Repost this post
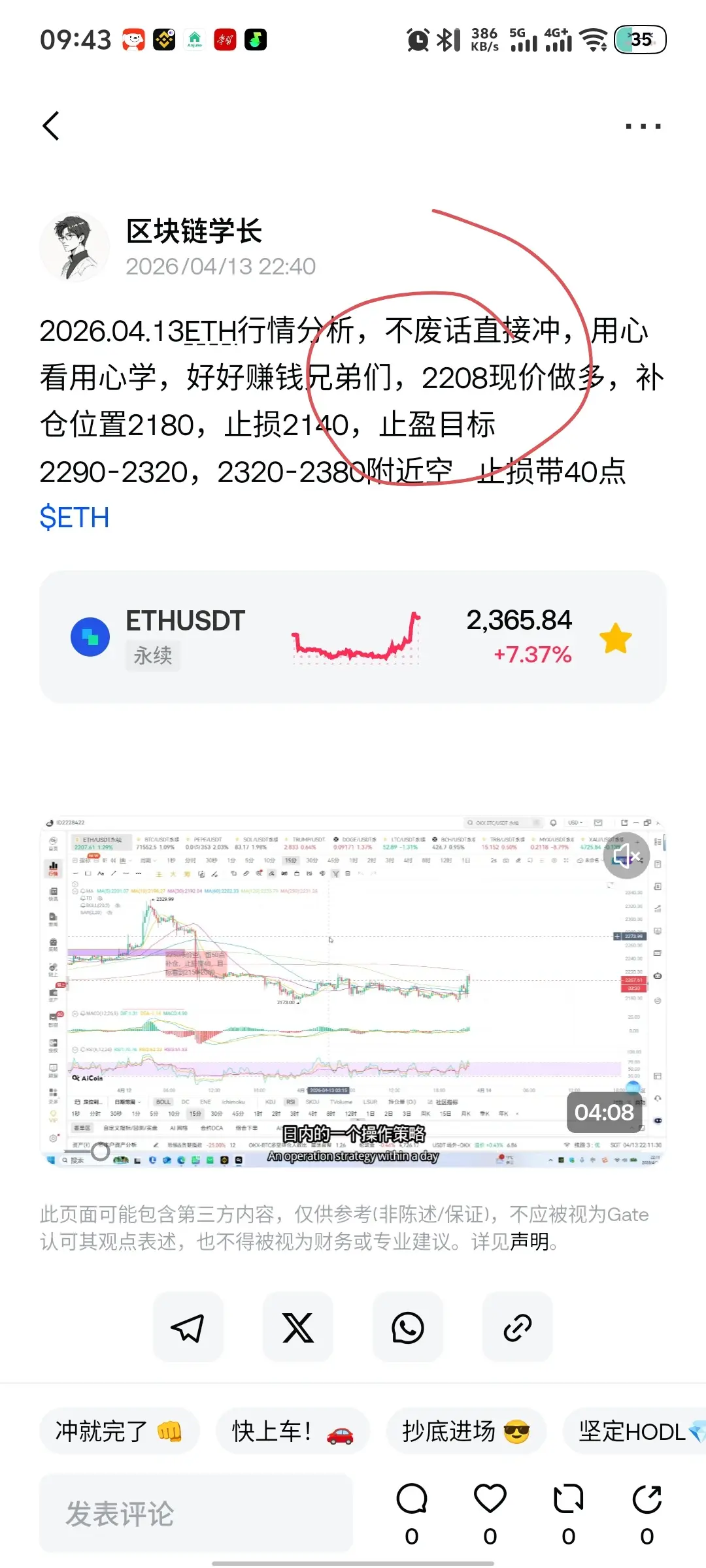 click(x=568, y=1500)
